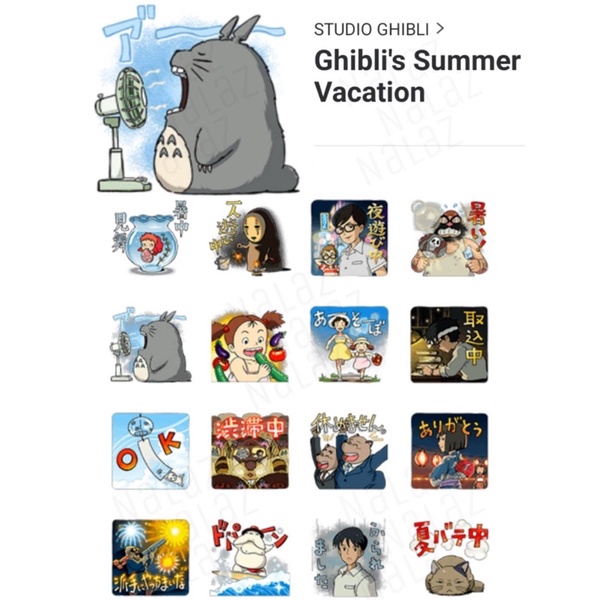Screen dimensions: 600x600
Task: Preview the man with glasses night sticker
Action: pyautogui.click(x=349, y=238)
